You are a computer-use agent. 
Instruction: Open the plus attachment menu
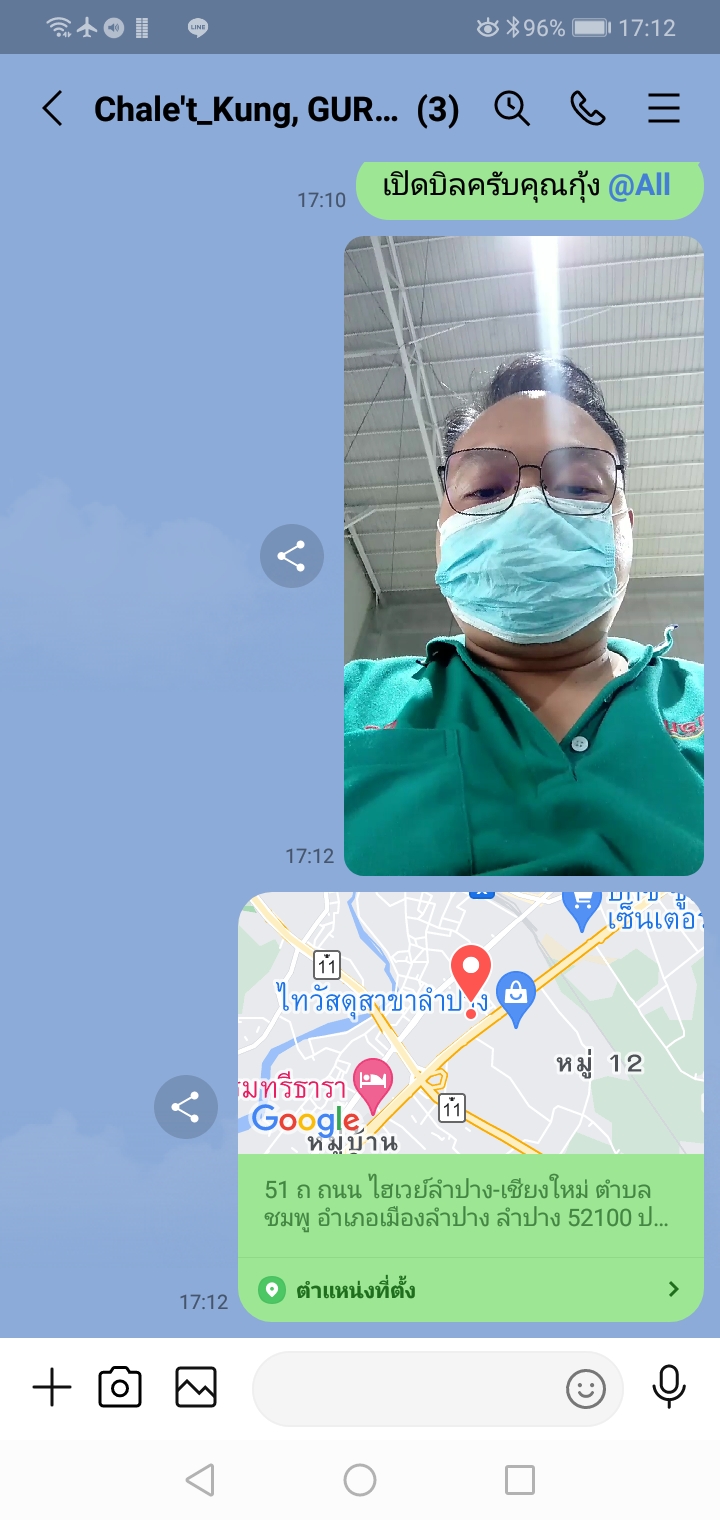[52, 1388]
